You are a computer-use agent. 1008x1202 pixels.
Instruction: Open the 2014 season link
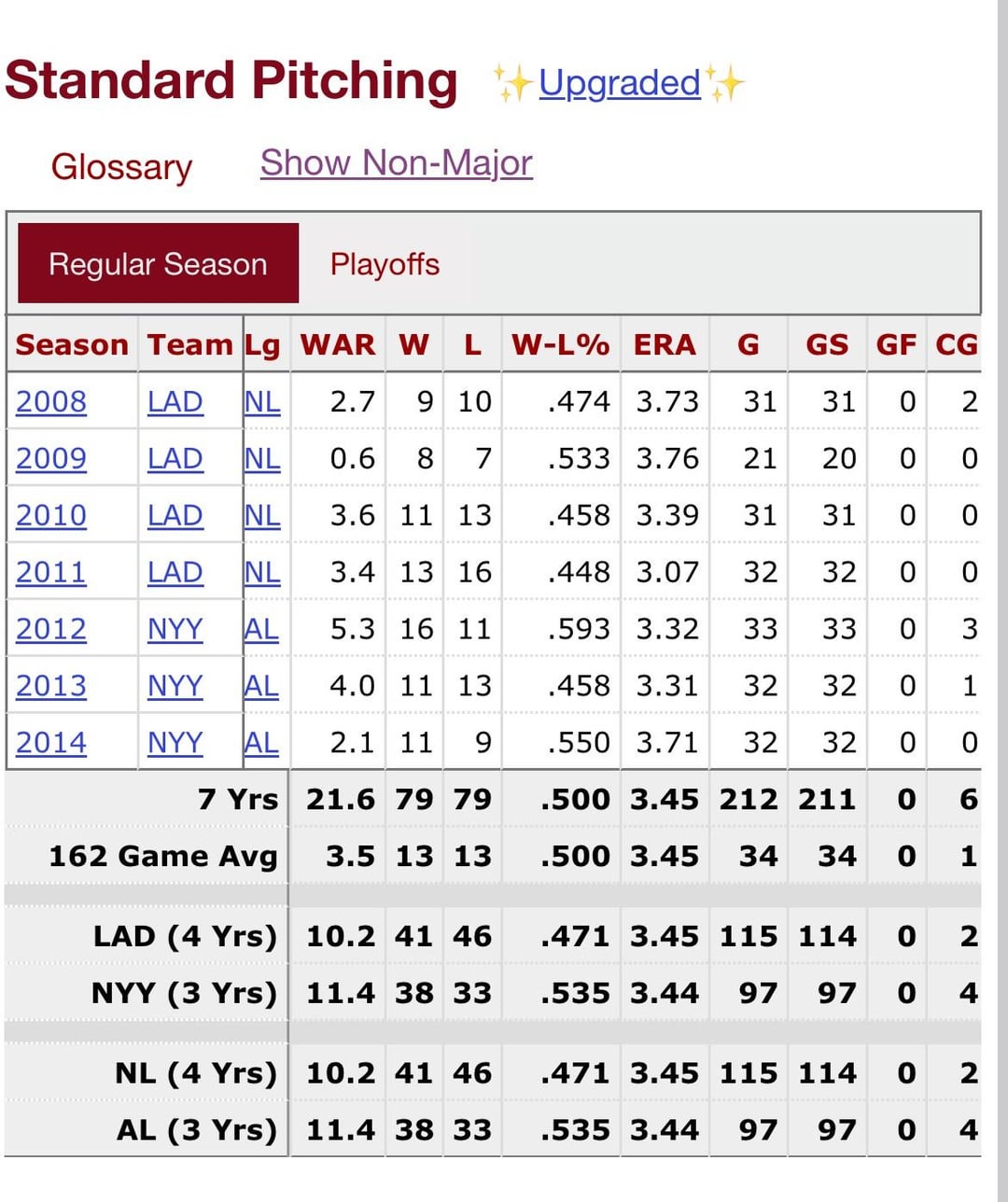coord(51,743)
